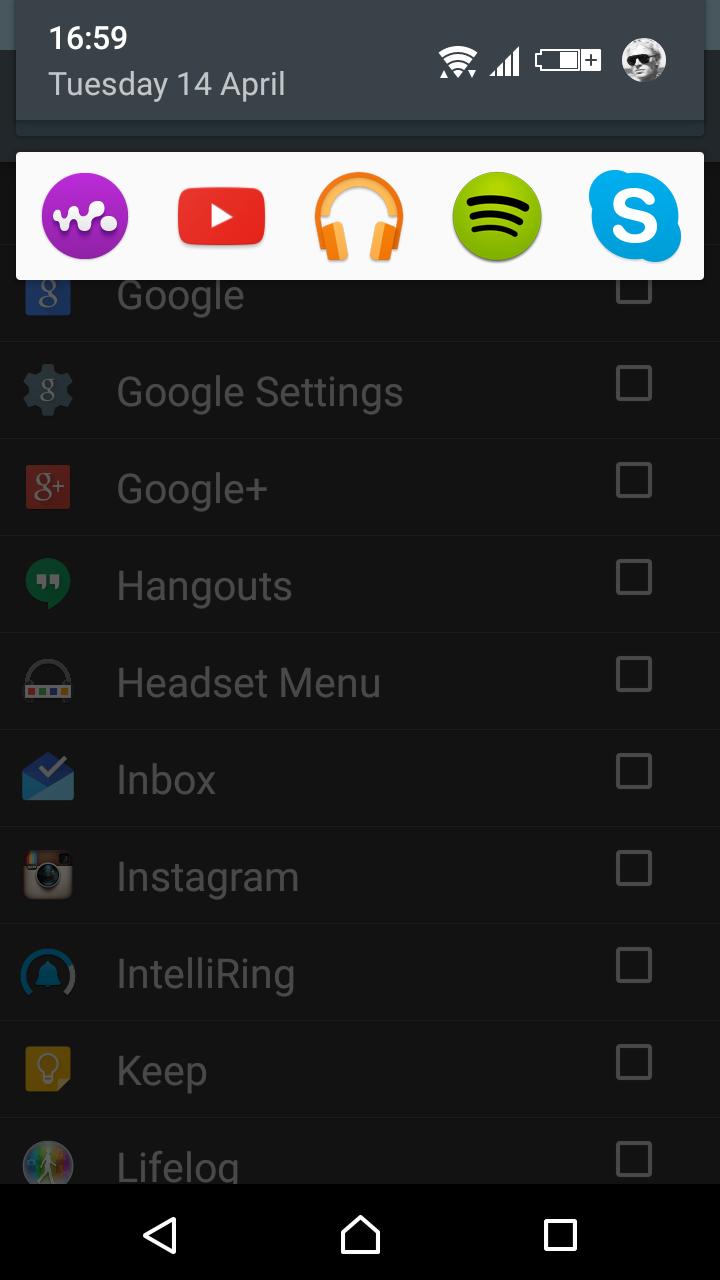Check the Inbox checkbox
The height and width of the screenshot is (1280, 720).
(632, 772)
